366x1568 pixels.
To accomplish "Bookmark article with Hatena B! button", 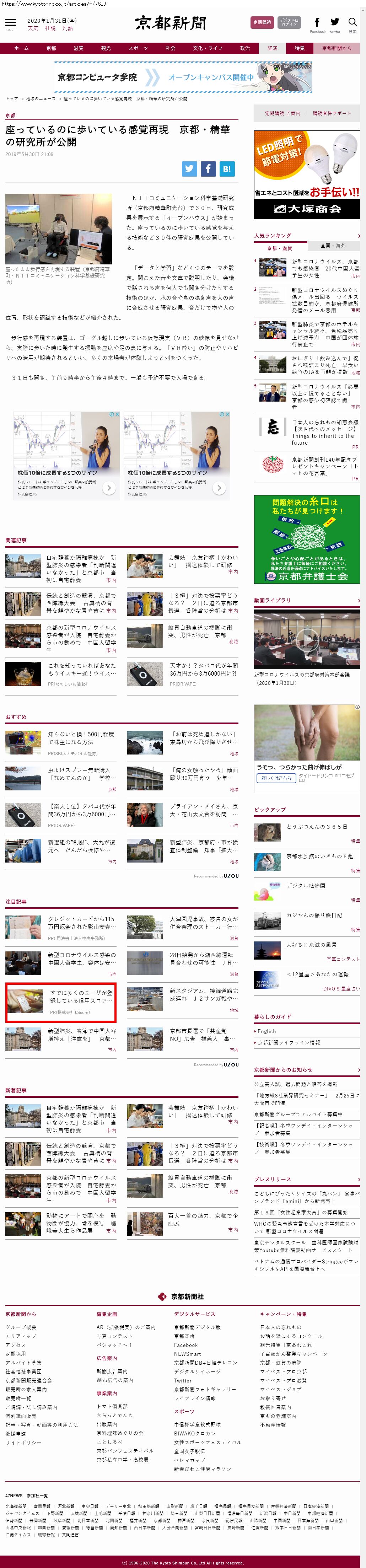I will point(227,168).
